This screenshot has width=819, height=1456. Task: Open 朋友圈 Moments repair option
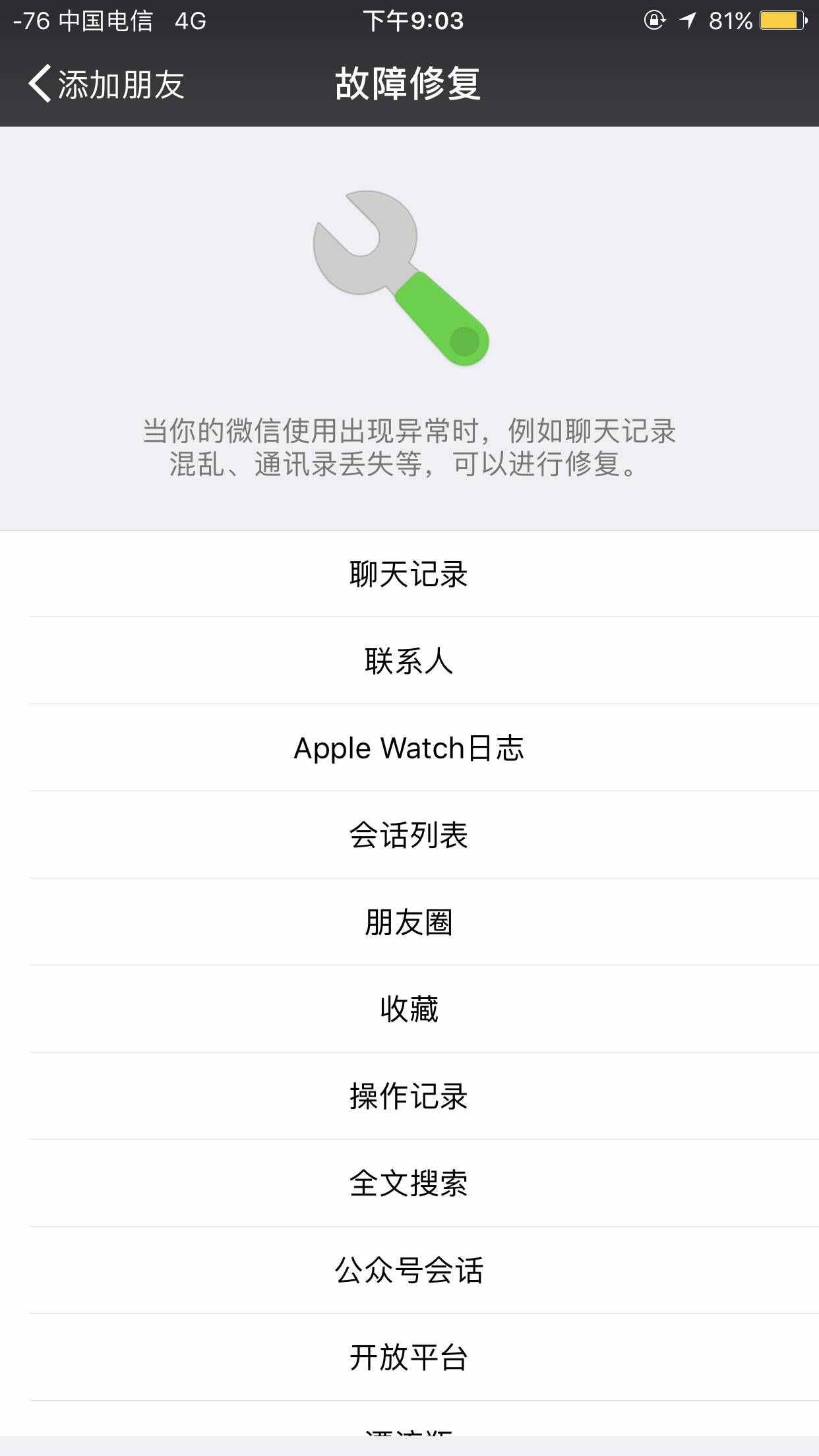tap(409, 922)
